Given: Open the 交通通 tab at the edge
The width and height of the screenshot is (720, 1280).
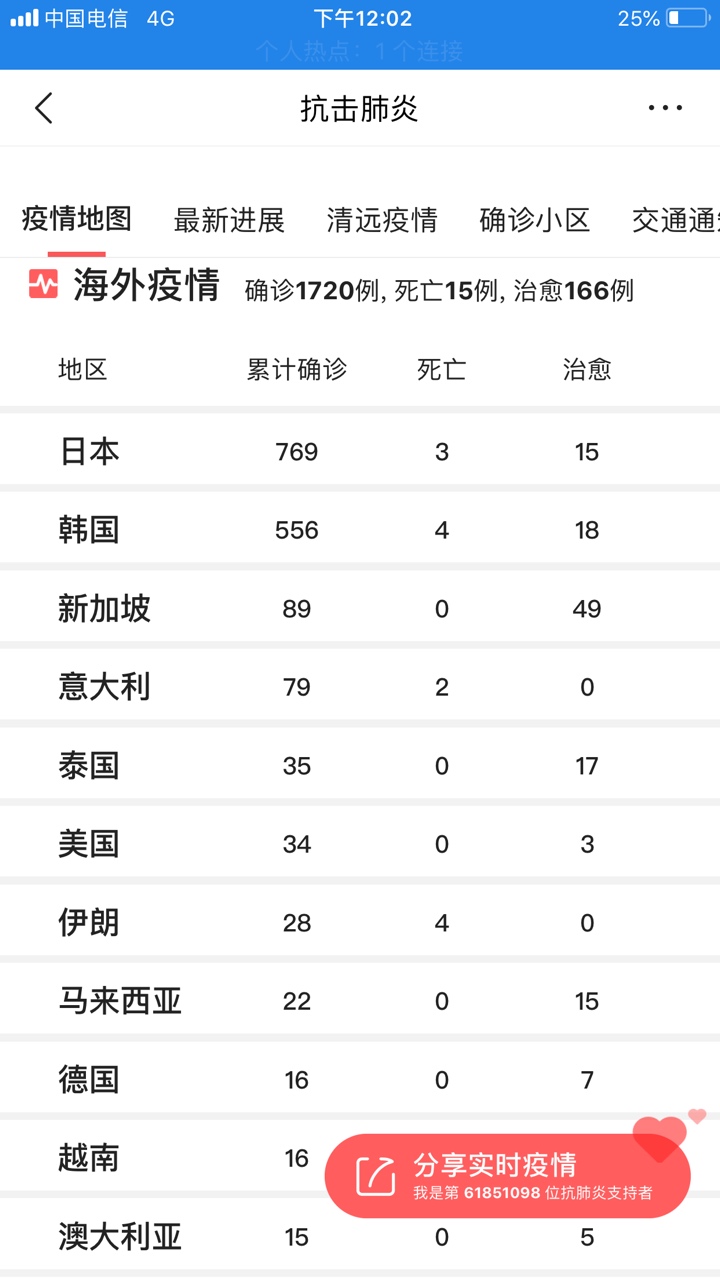Looking at the screenshot, I should 675,220.
